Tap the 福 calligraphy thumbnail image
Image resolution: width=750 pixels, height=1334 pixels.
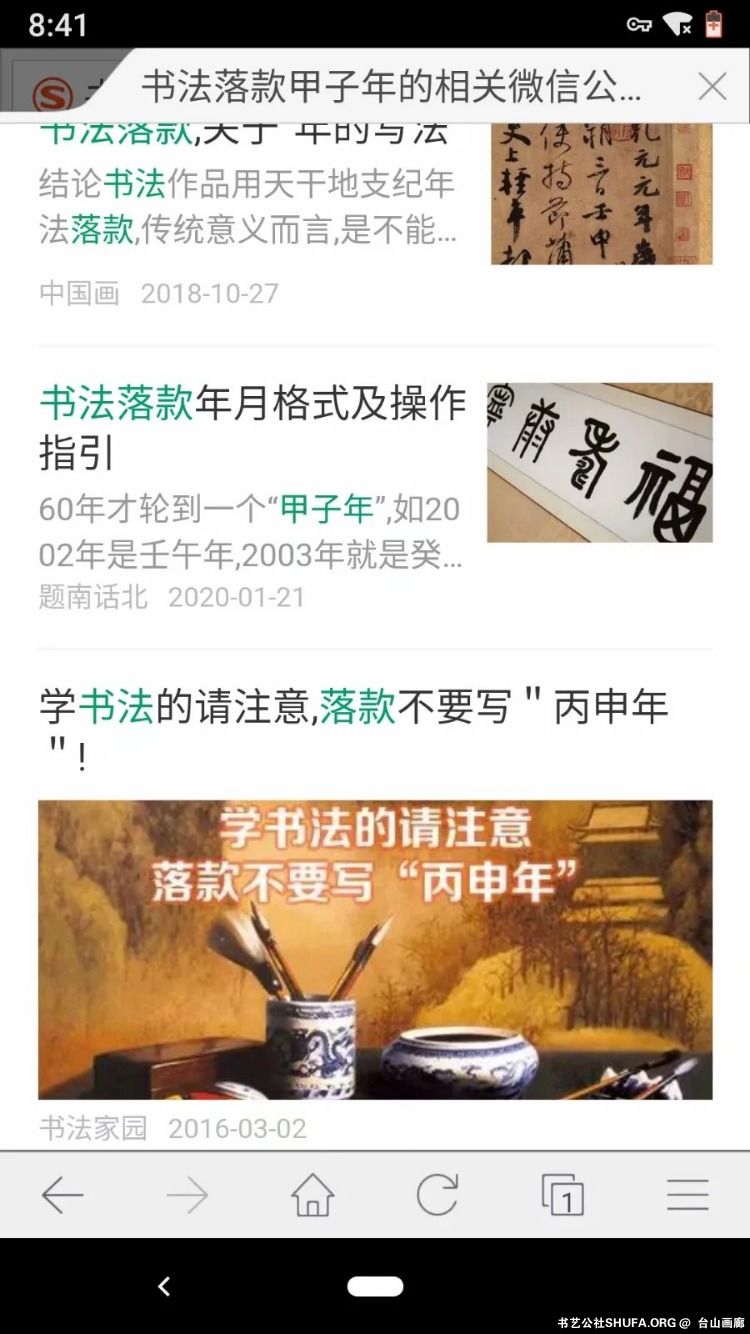(x=599, y=462)
